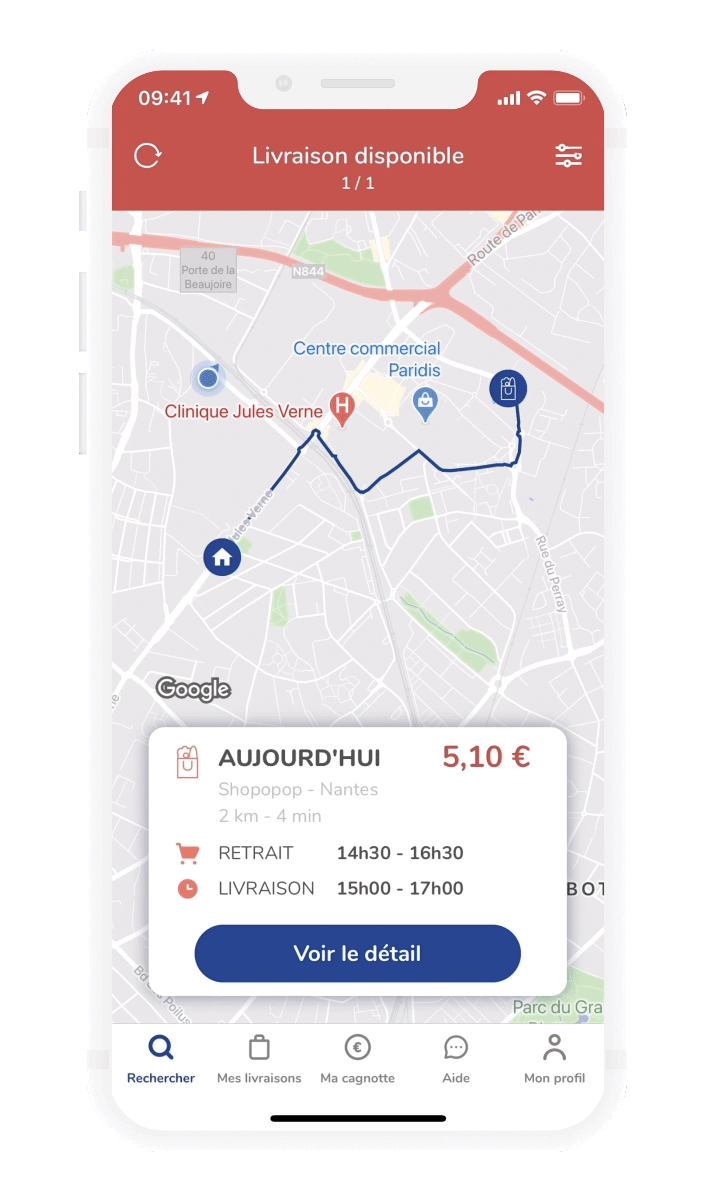The width and height of the screenshot is (716, 1200).
Task: Open the filter settings icon
Action: tap(568, 156)
